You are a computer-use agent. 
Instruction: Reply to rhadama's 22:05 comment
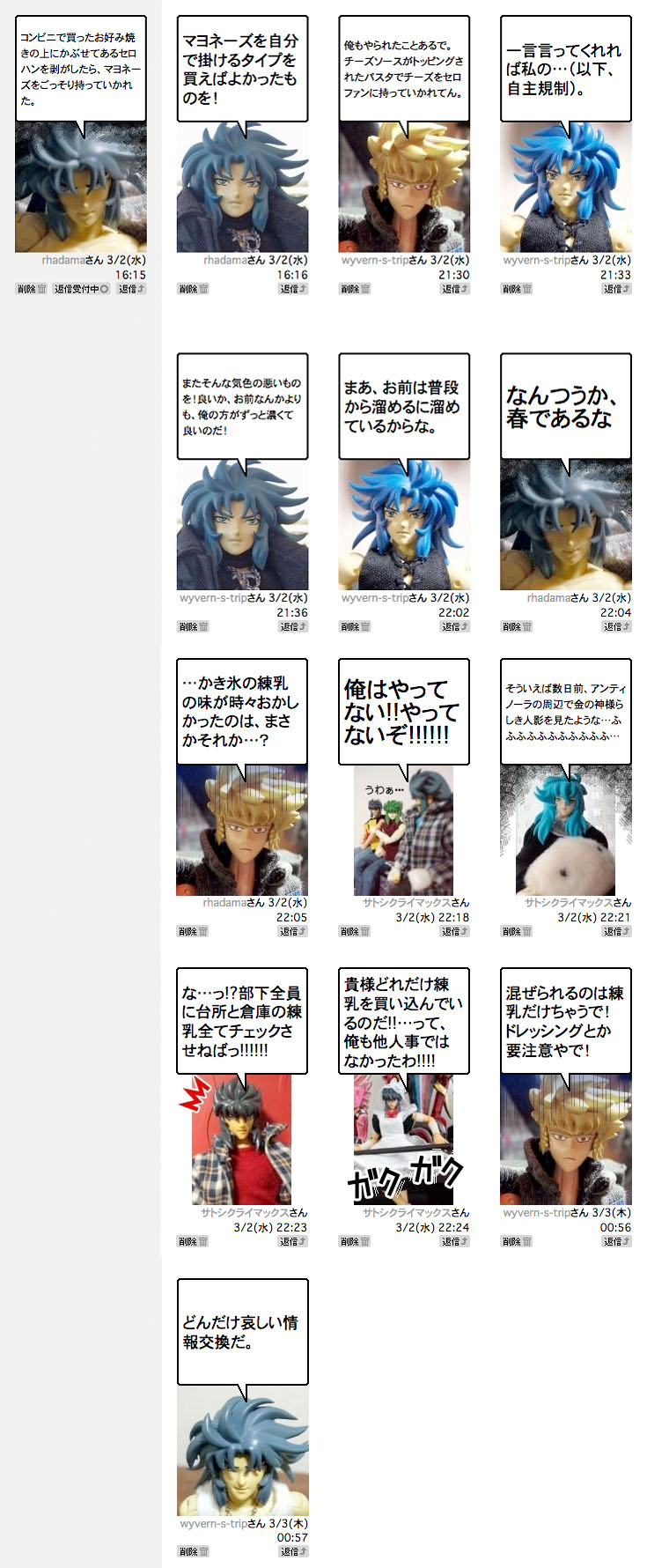(x=293, y=931)
